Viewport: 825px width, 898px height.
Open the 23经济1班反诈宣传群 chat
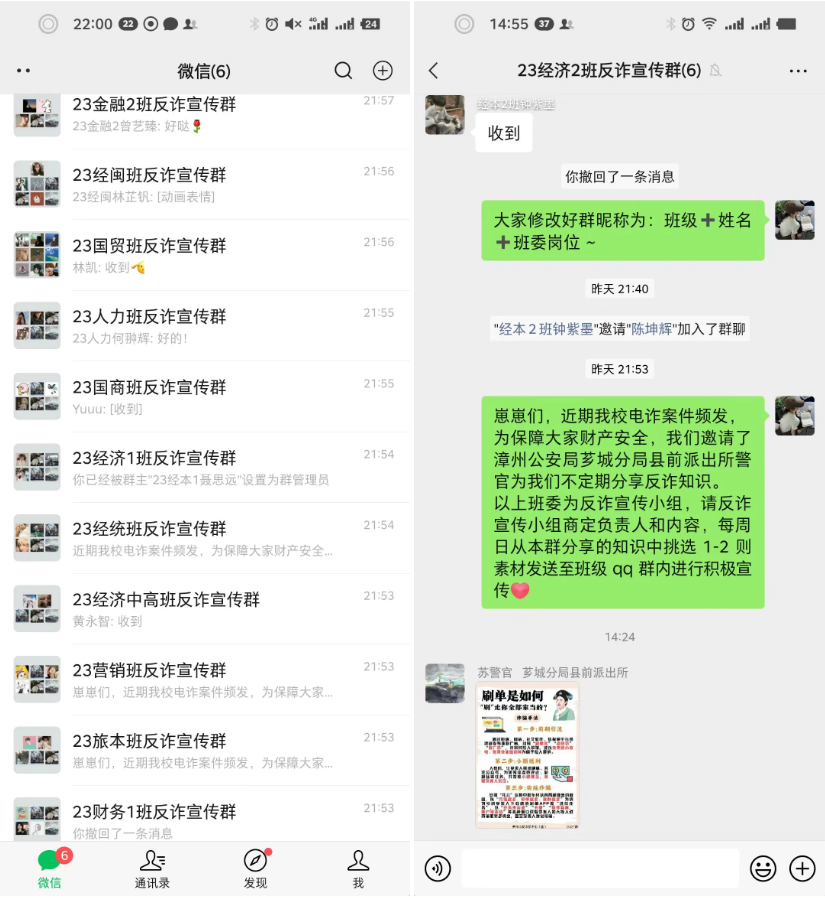[210, 467]
